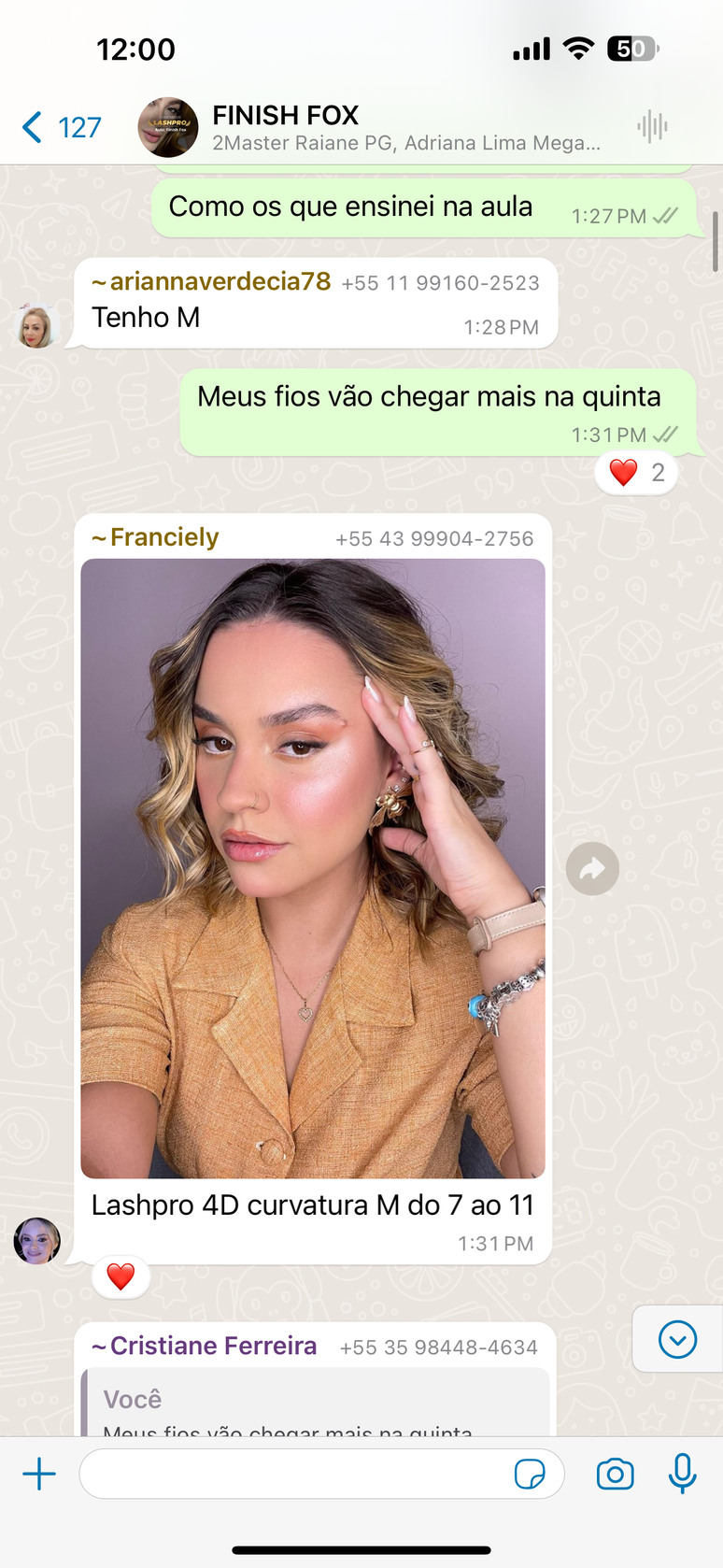The width and height of the screenshot is (723, 1568).
Task: Open the attachment plus menu
Action: point(39,1475)
